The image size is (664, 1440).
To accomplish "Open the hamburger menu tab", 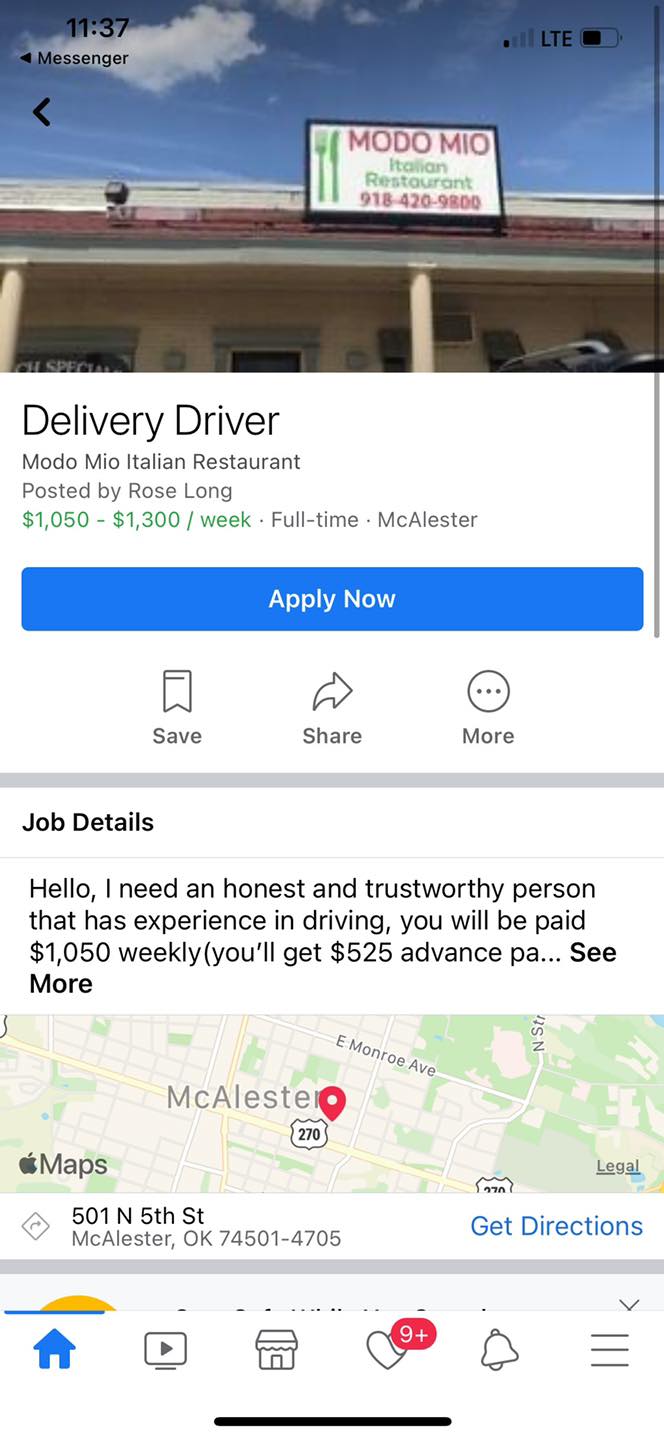I will point(609,1351).
